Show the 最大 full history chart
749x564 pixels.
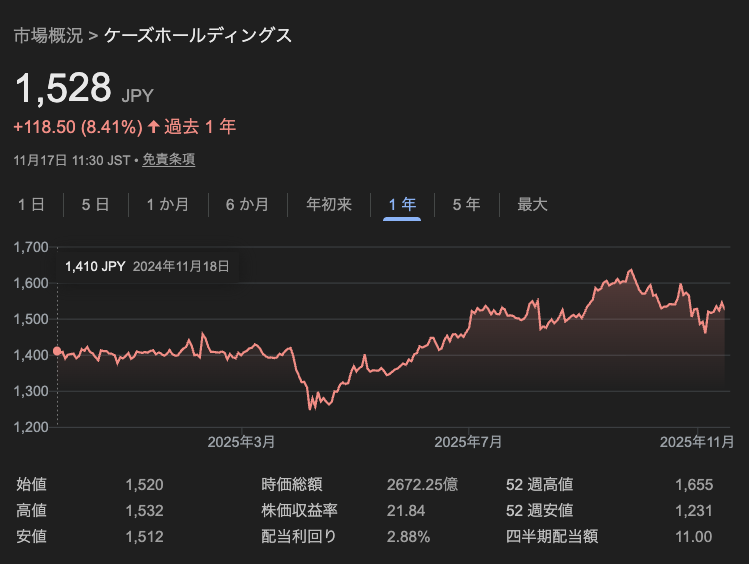coord(532,205)
